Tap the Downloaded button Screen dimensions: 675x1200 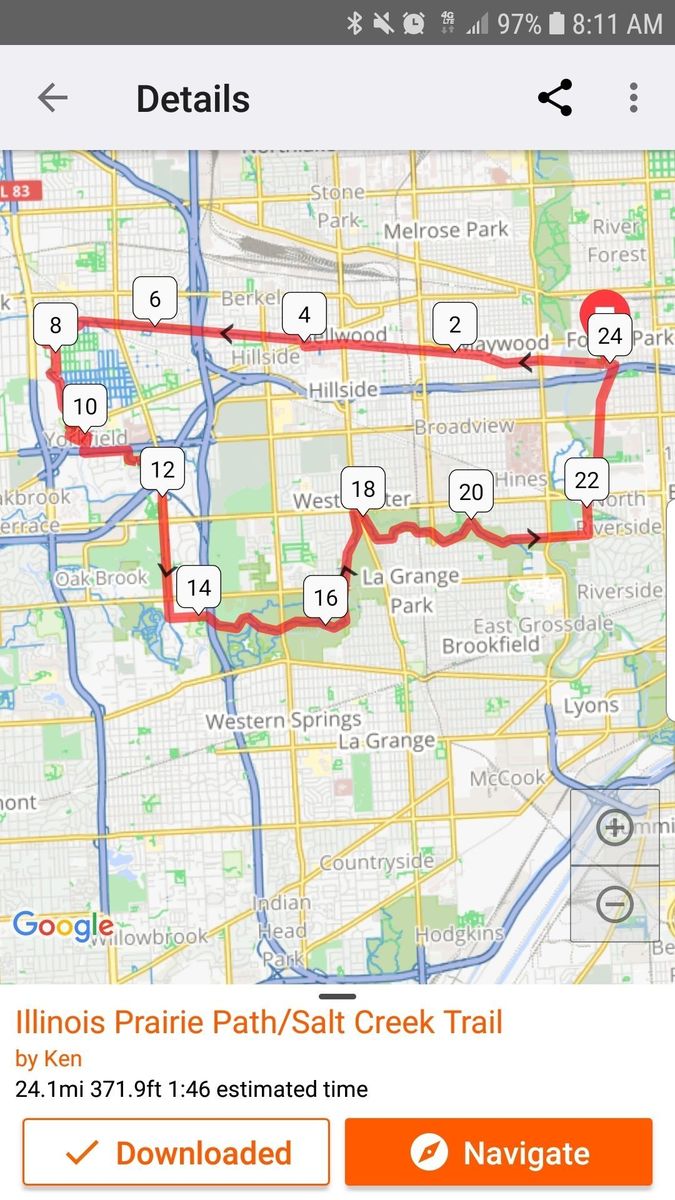(176, 1152)
